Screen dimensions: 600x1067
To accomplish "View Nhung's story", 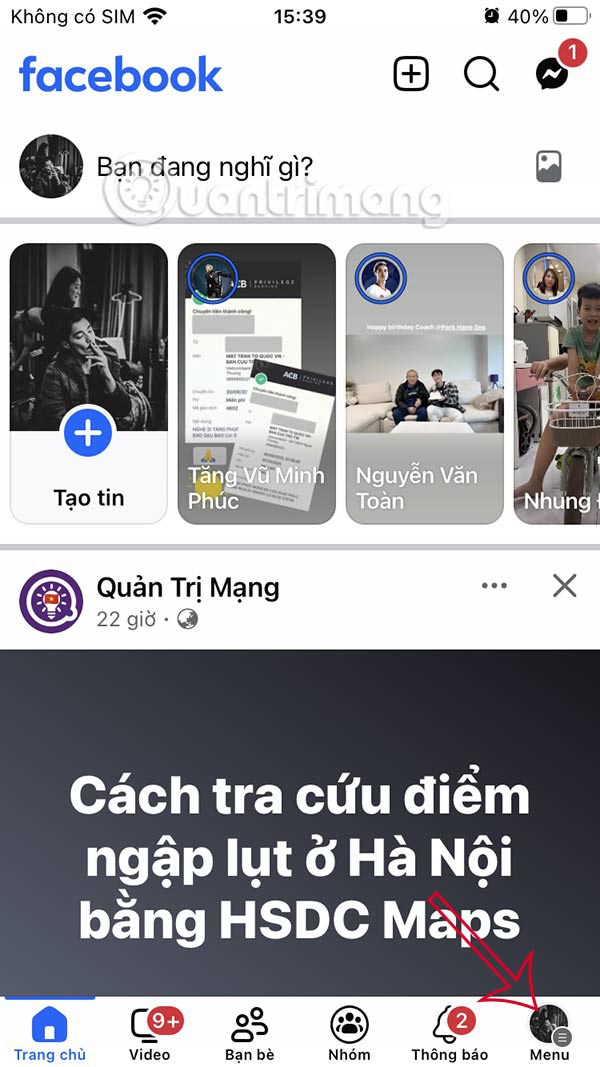I will [x=560, y=383].
